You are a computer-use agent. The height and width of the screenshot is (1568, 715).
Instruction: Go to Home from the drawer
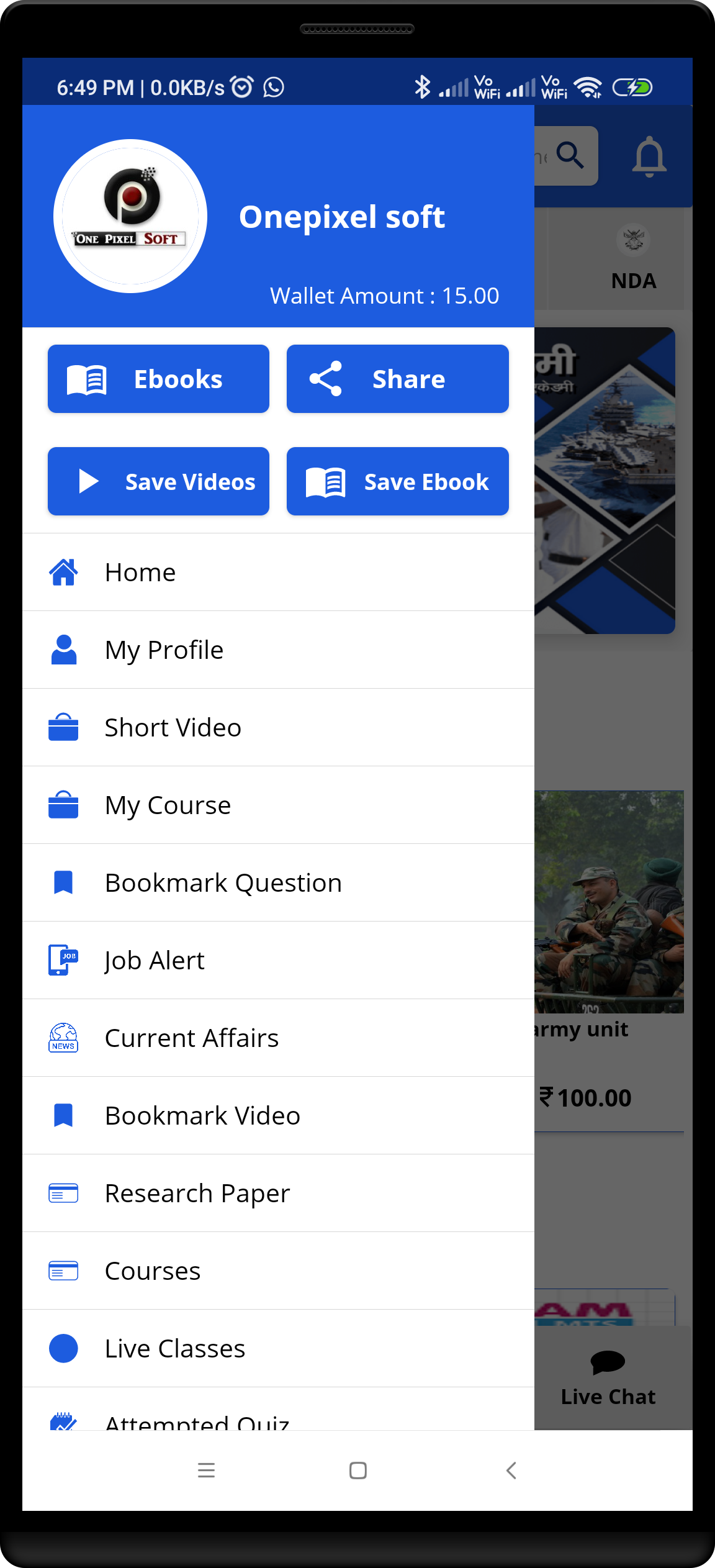278,572
